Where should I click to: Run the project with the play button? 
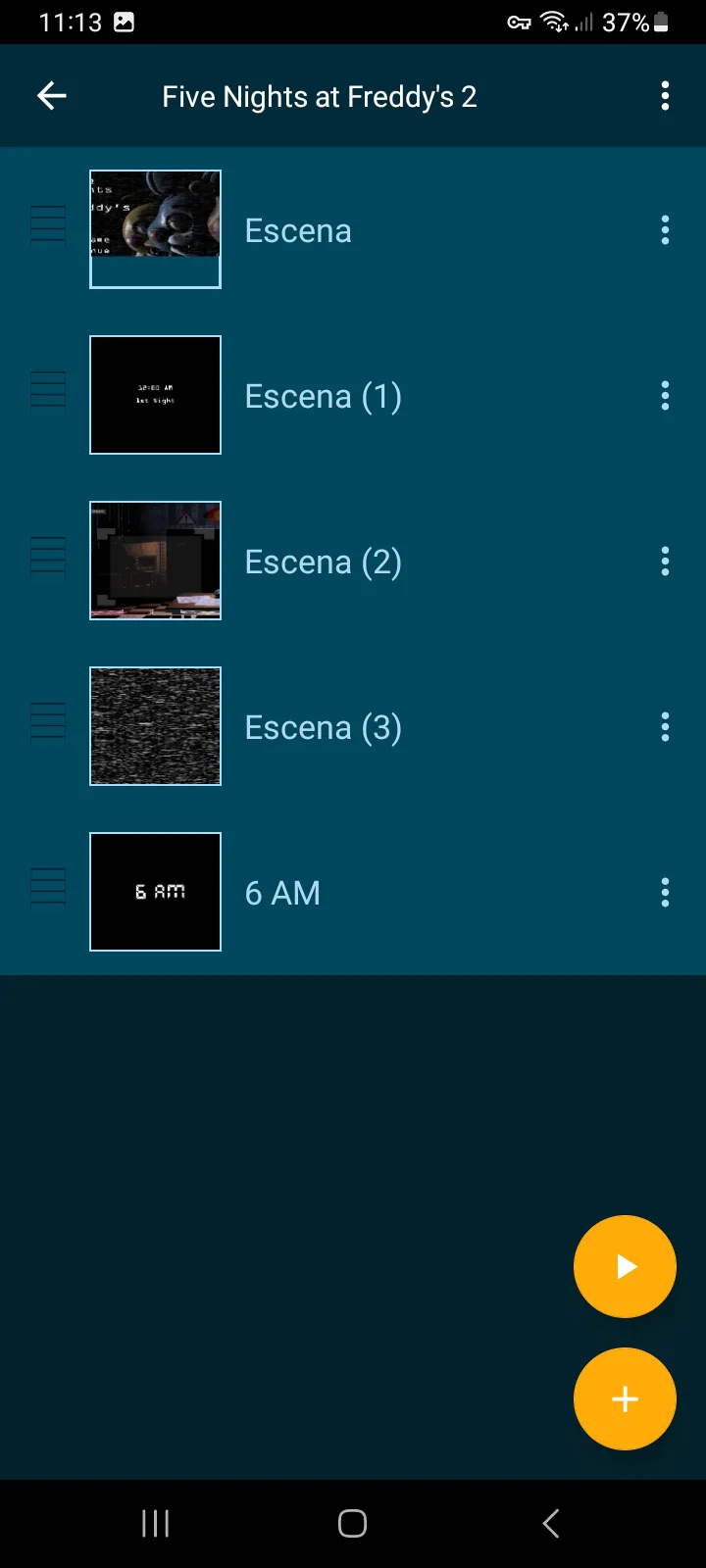point(625,1267)
